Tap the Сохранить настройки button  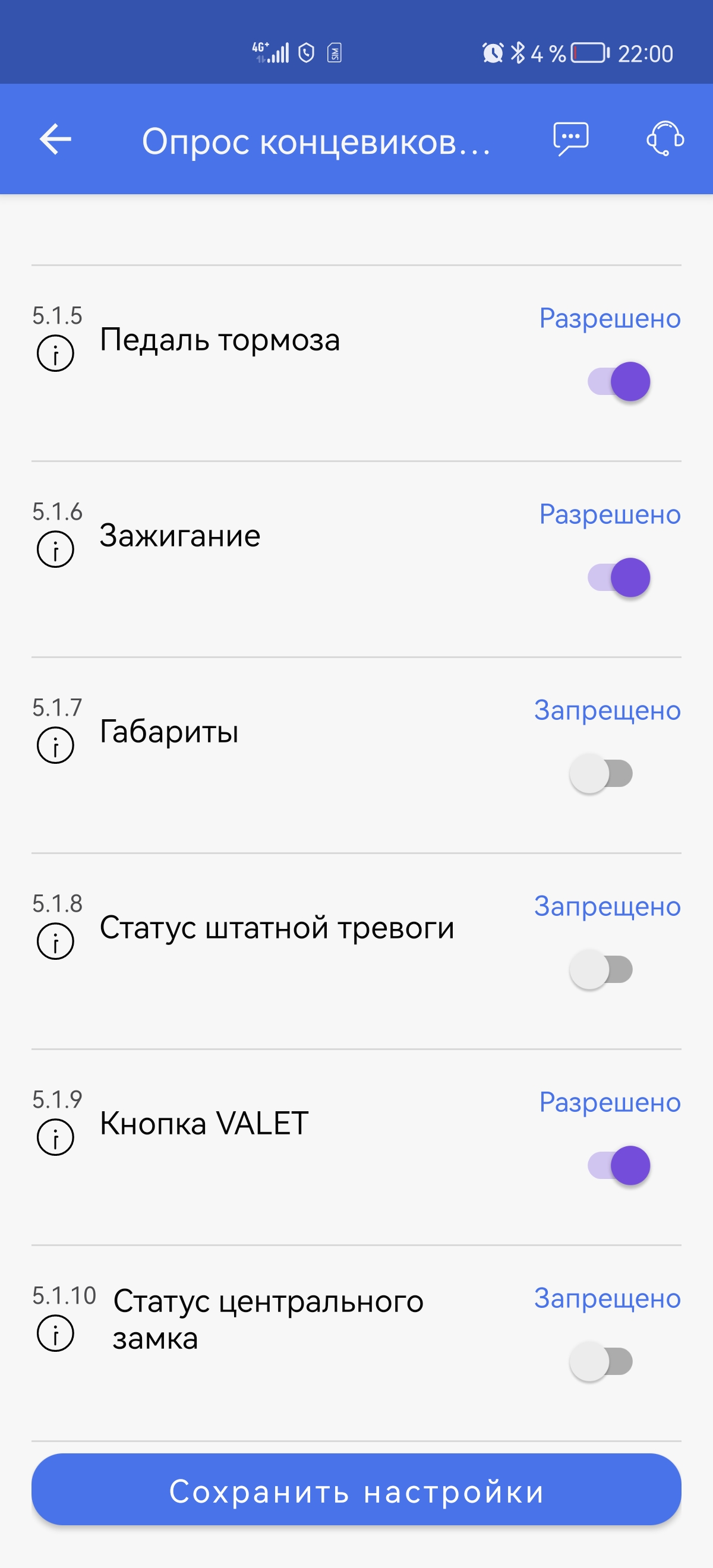coord(356,1490)
